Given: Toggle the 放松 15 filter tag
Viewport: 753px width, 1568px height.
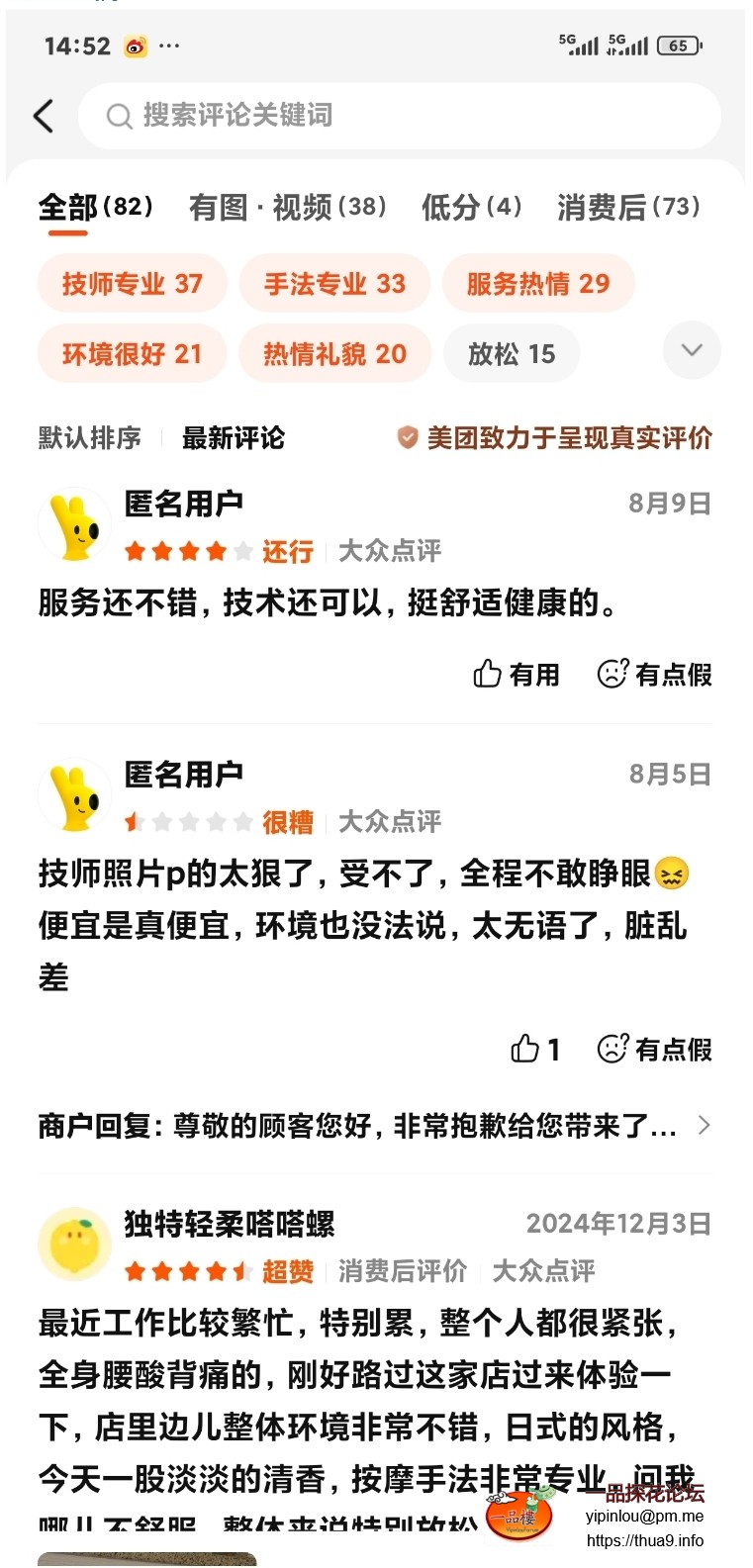Looking at the screenshot, I should [x=511, y=353].
